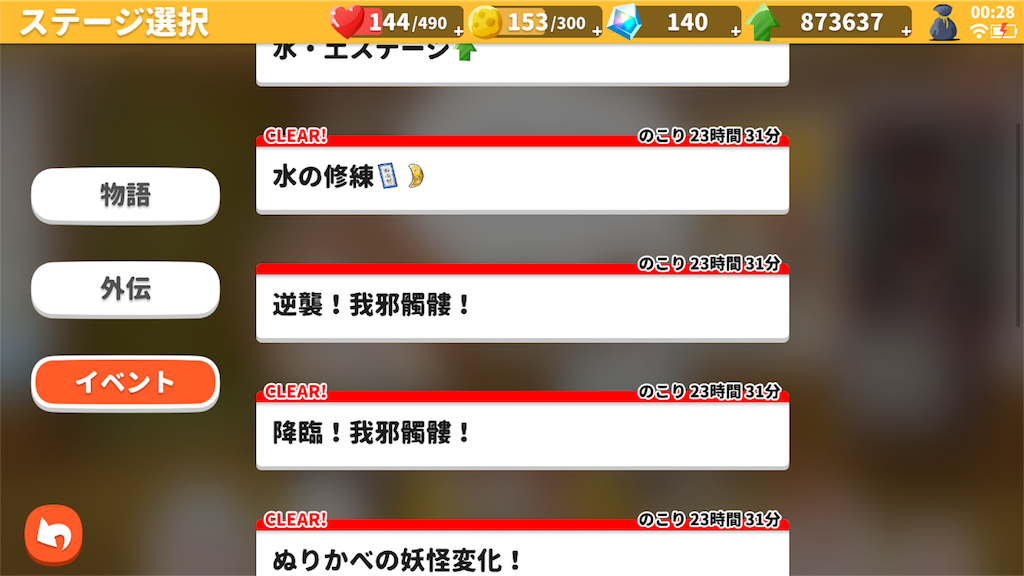Open the money bag icon in the top bar
1024x576 pixels.
[x=943, y=22]
